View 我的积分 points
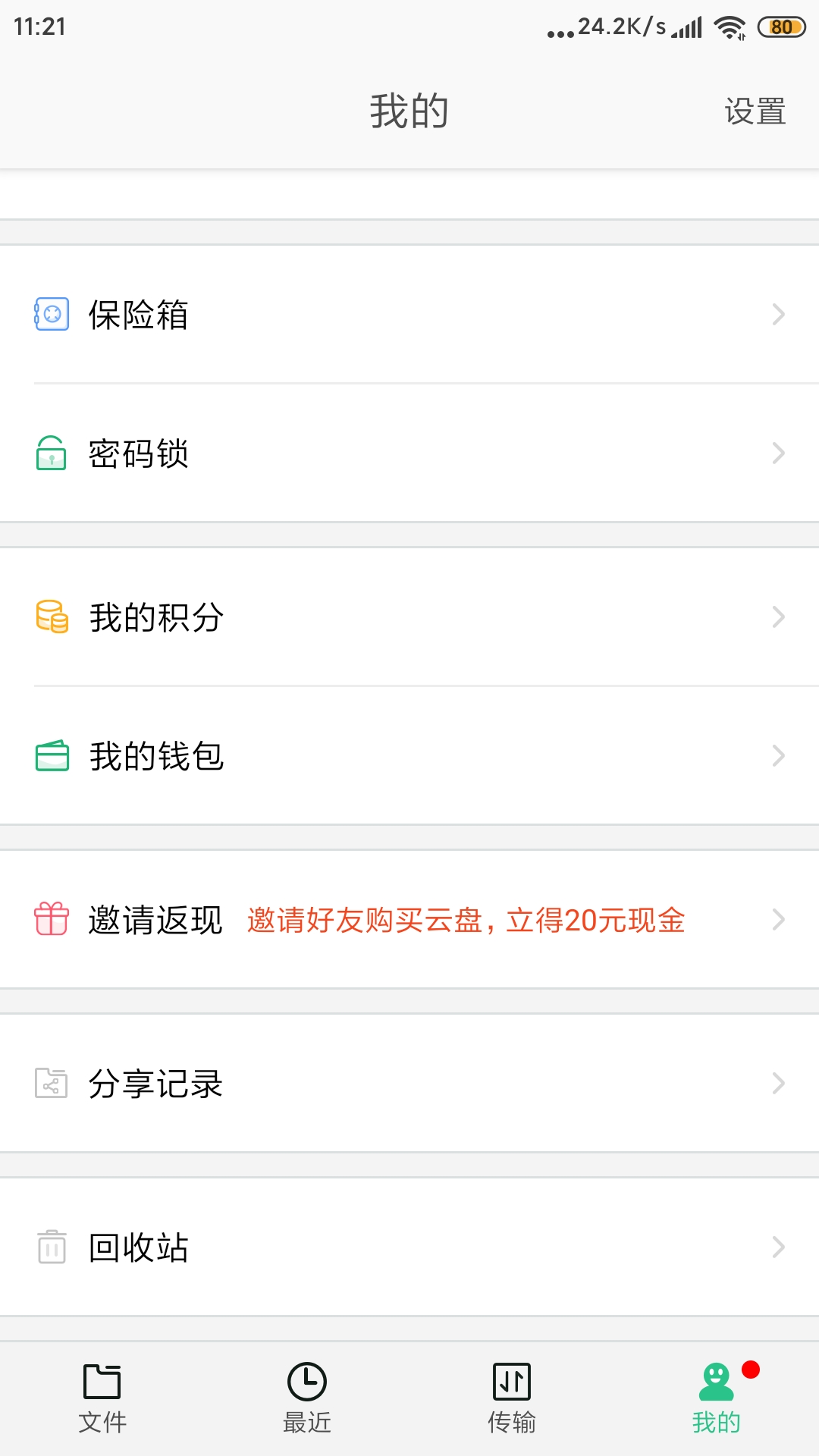The height and width of the screenshot is (1456, 819). tap(409, 617)
